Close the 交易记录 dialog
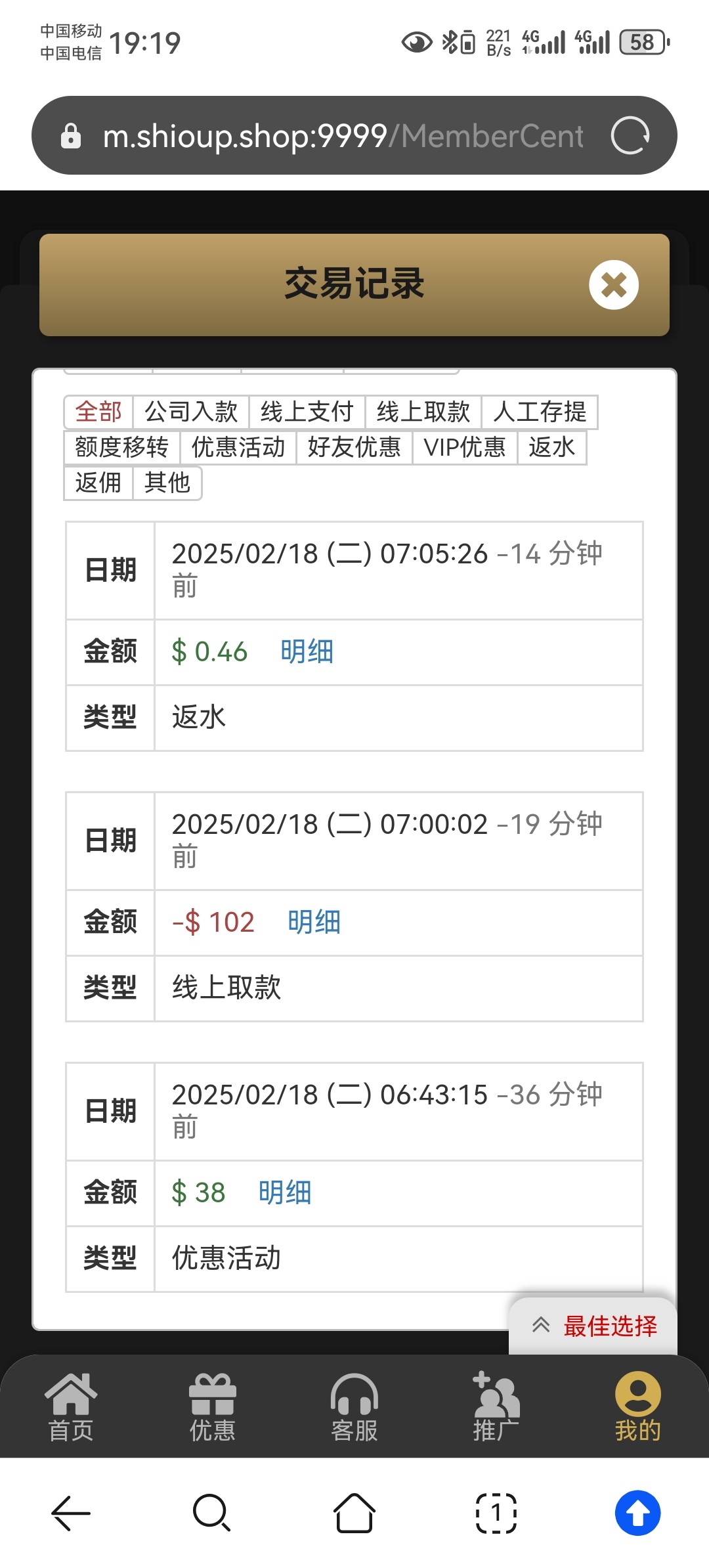 click(x=613, y=285)
